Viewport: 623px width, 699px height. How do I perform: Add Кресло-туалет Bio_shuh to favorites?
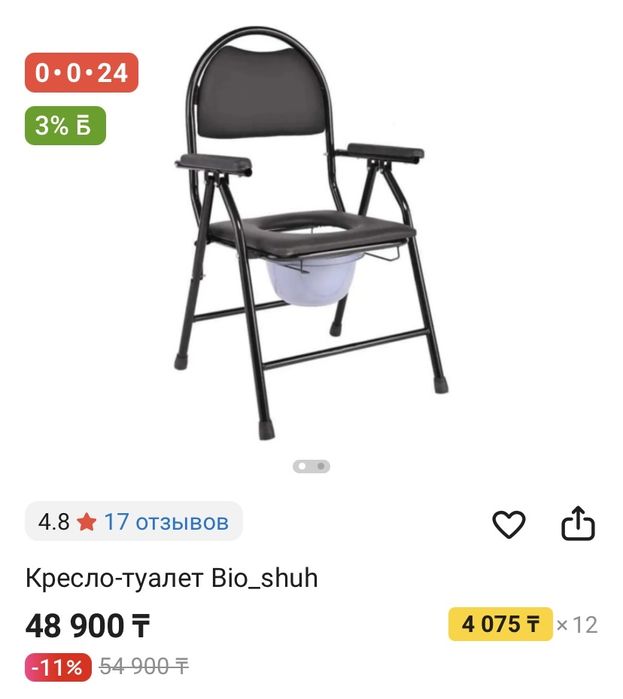[509, 524]
